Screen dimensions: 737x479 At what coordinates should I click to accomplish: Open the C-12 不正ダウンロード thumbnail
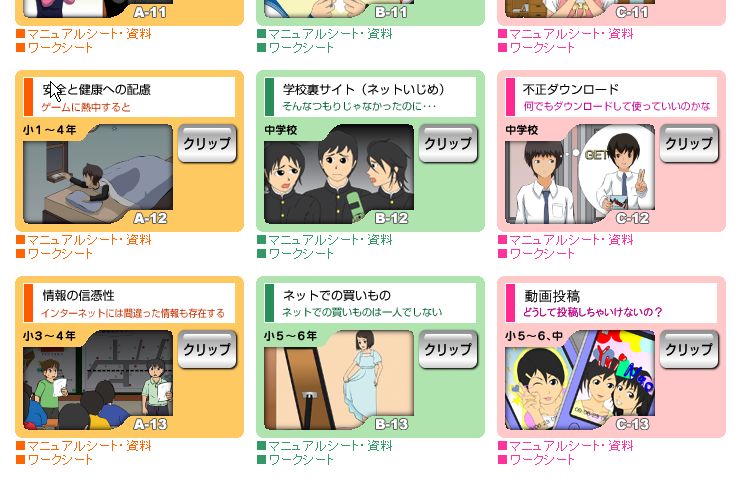tap(579, 175)
